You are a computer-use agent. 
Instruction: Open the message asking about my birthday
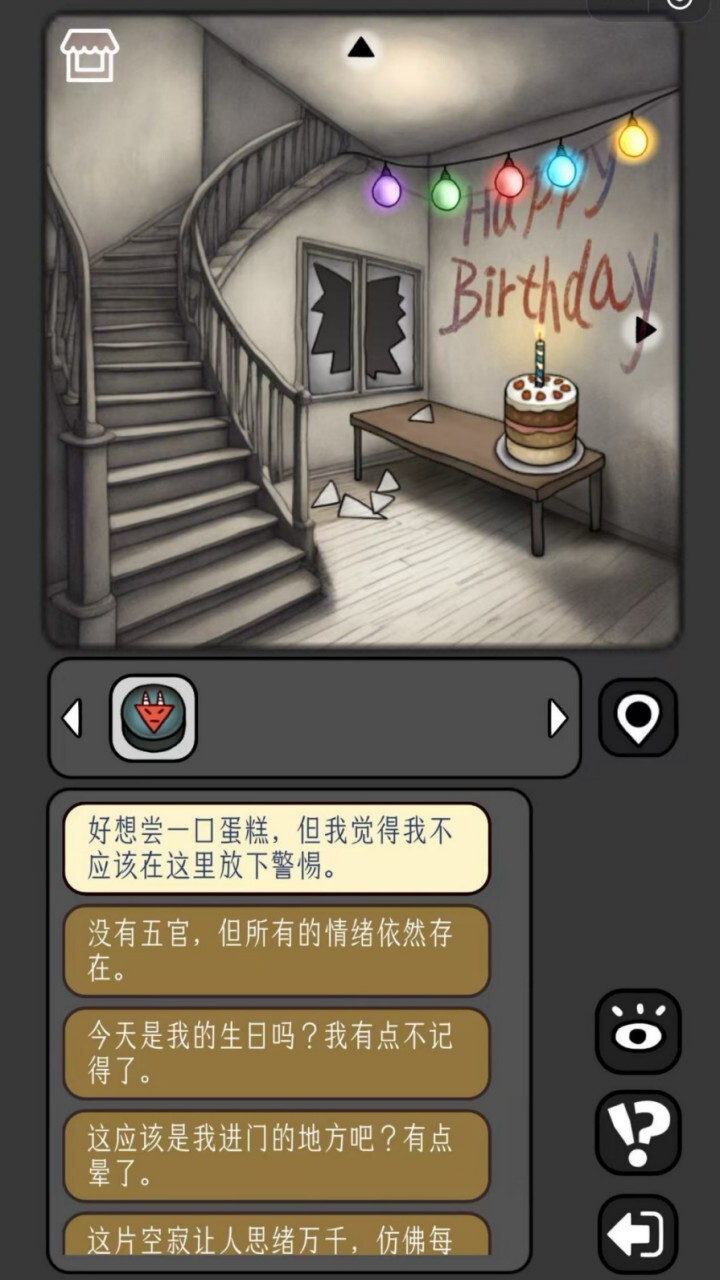click(x=276, y=1053)
